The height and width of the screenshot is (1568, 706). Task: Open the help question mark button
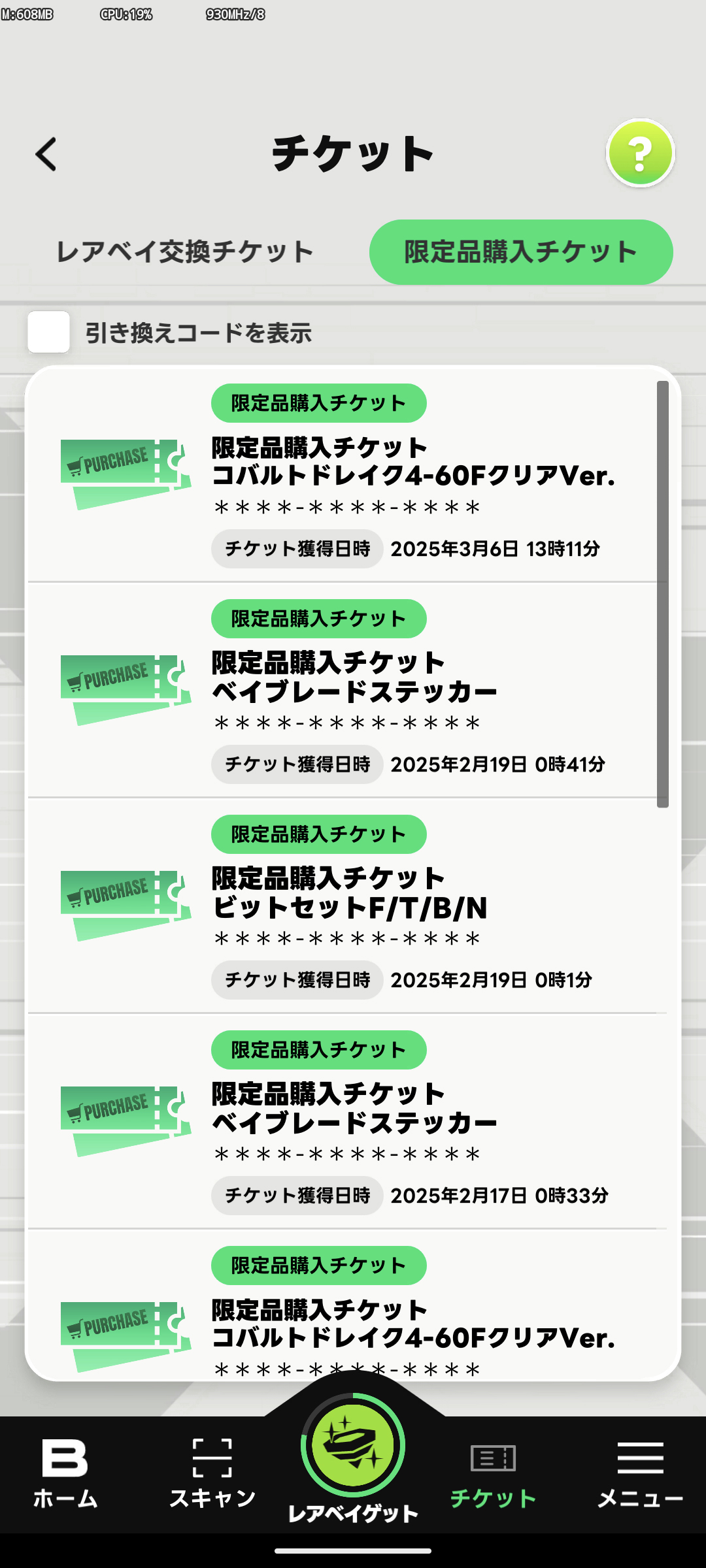tap(639, 155)
